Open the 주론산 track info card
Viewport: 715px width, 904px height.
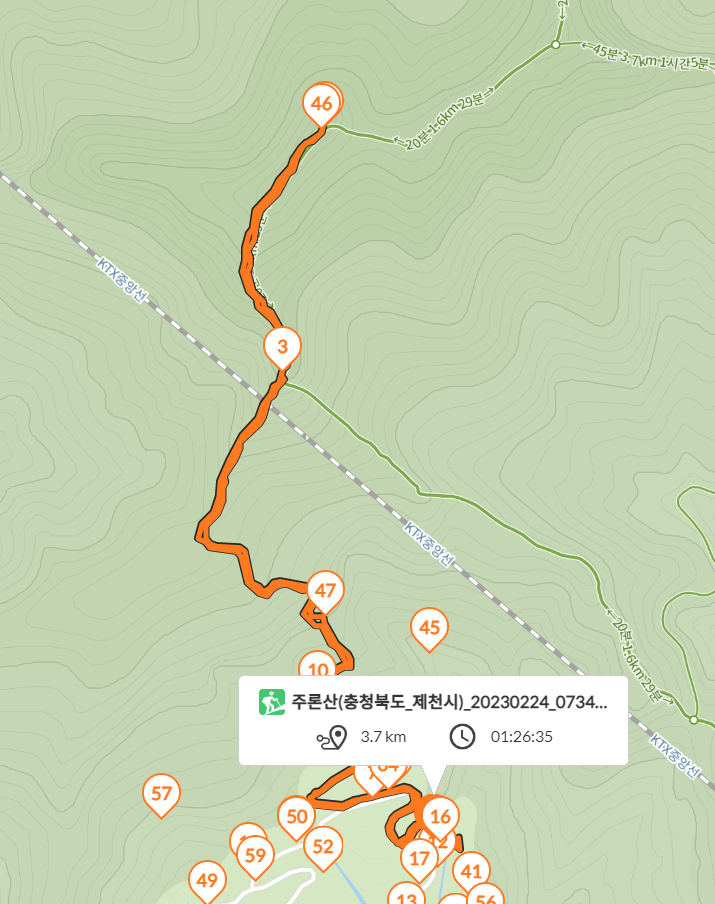coord(433,720)
